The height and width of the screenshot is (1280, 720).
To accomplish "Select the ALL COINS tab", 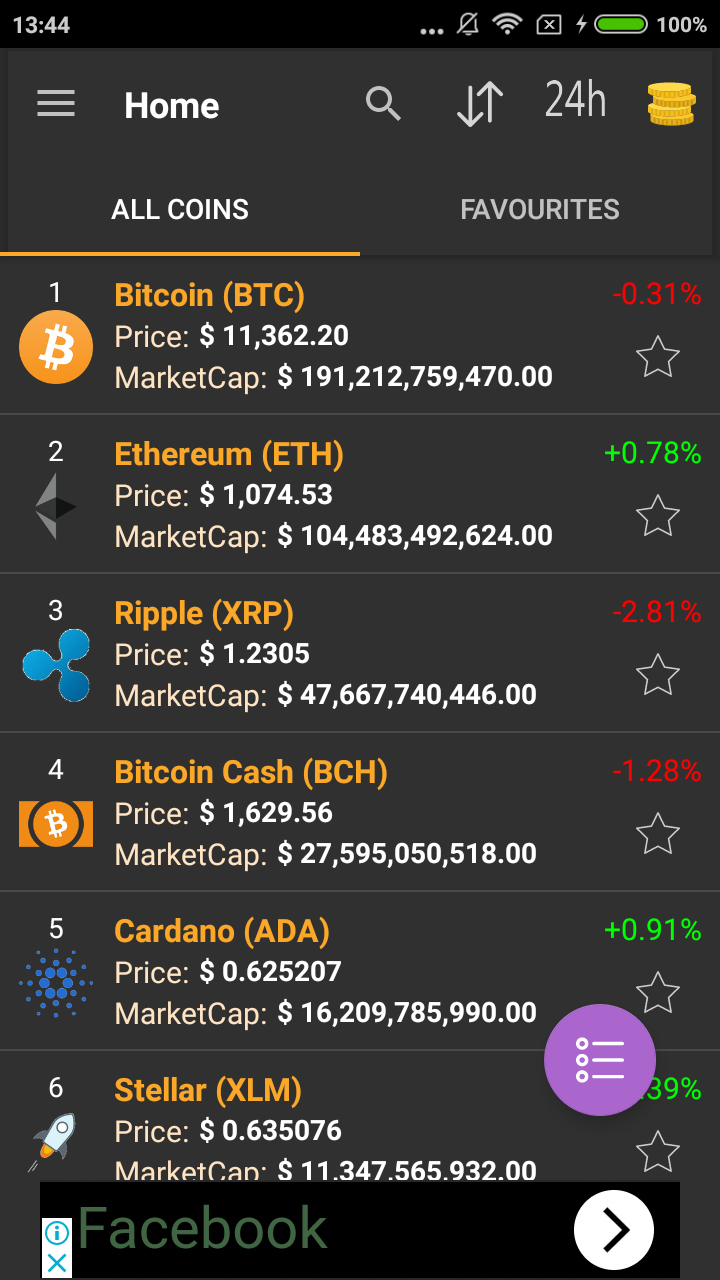I will (x=180, y=209).
